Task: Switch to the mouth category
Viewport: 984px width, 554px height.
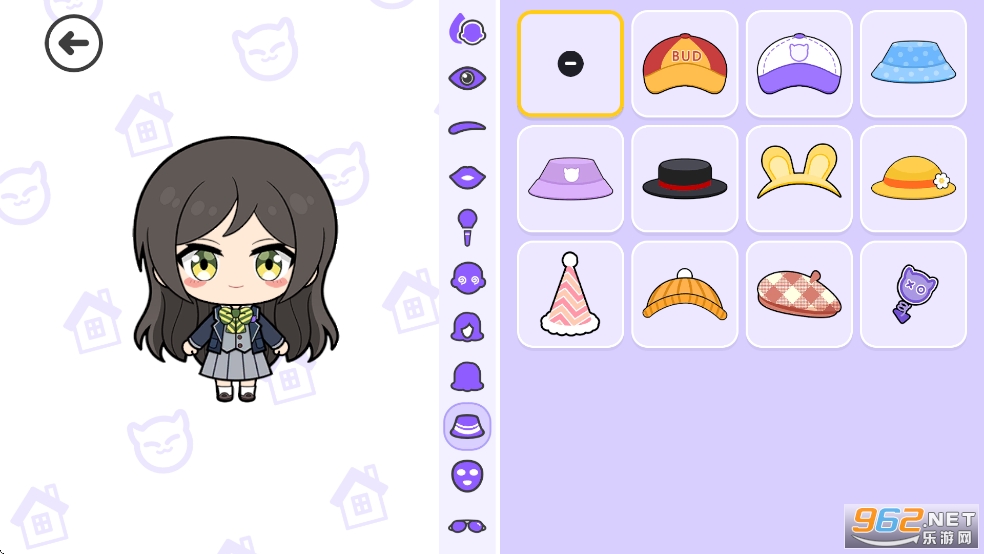Action: [x=467, y=177]
